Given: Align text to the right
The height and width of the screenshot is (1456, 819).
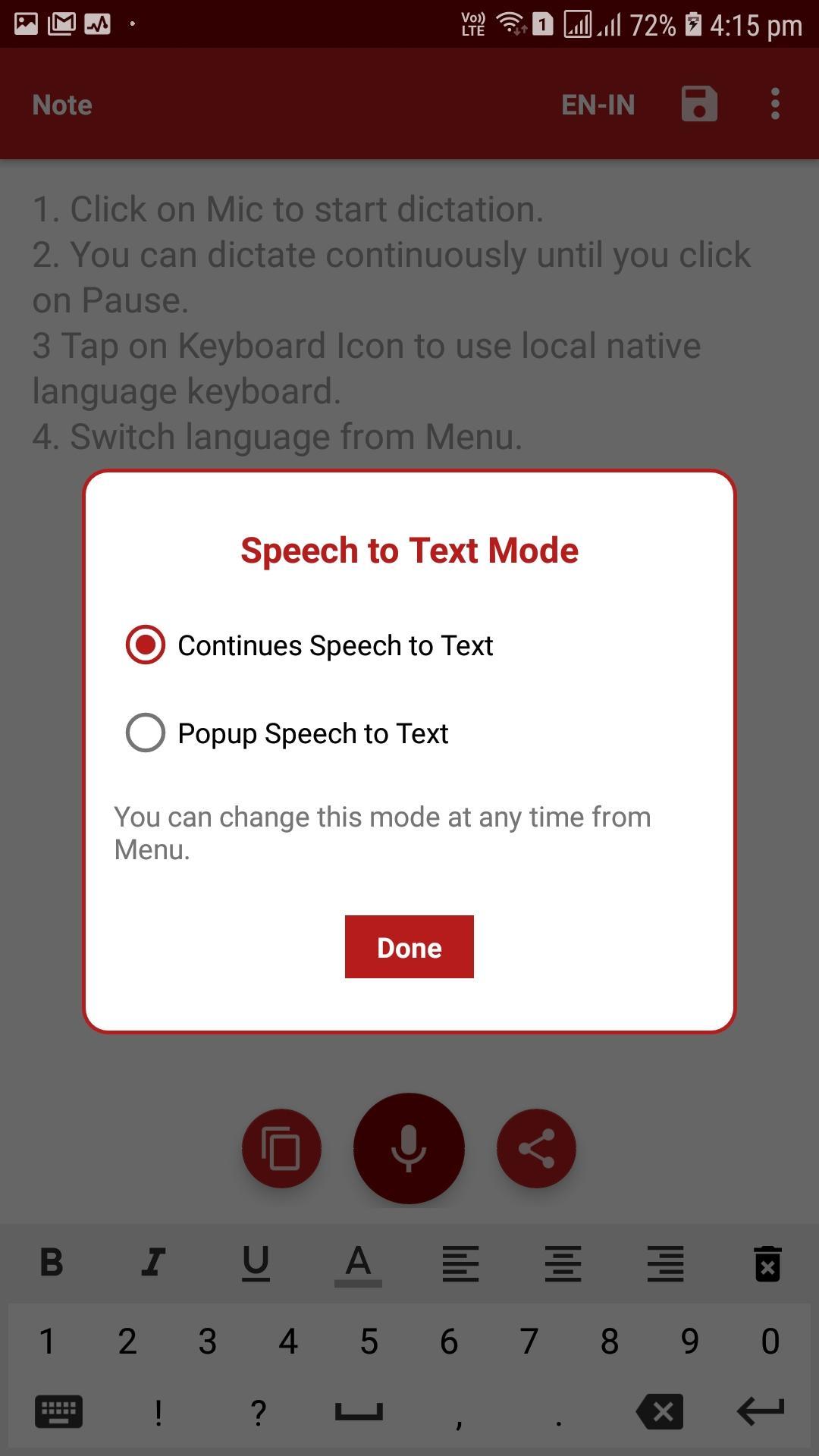Looking at the screenshot, I should pos(665,1263).
